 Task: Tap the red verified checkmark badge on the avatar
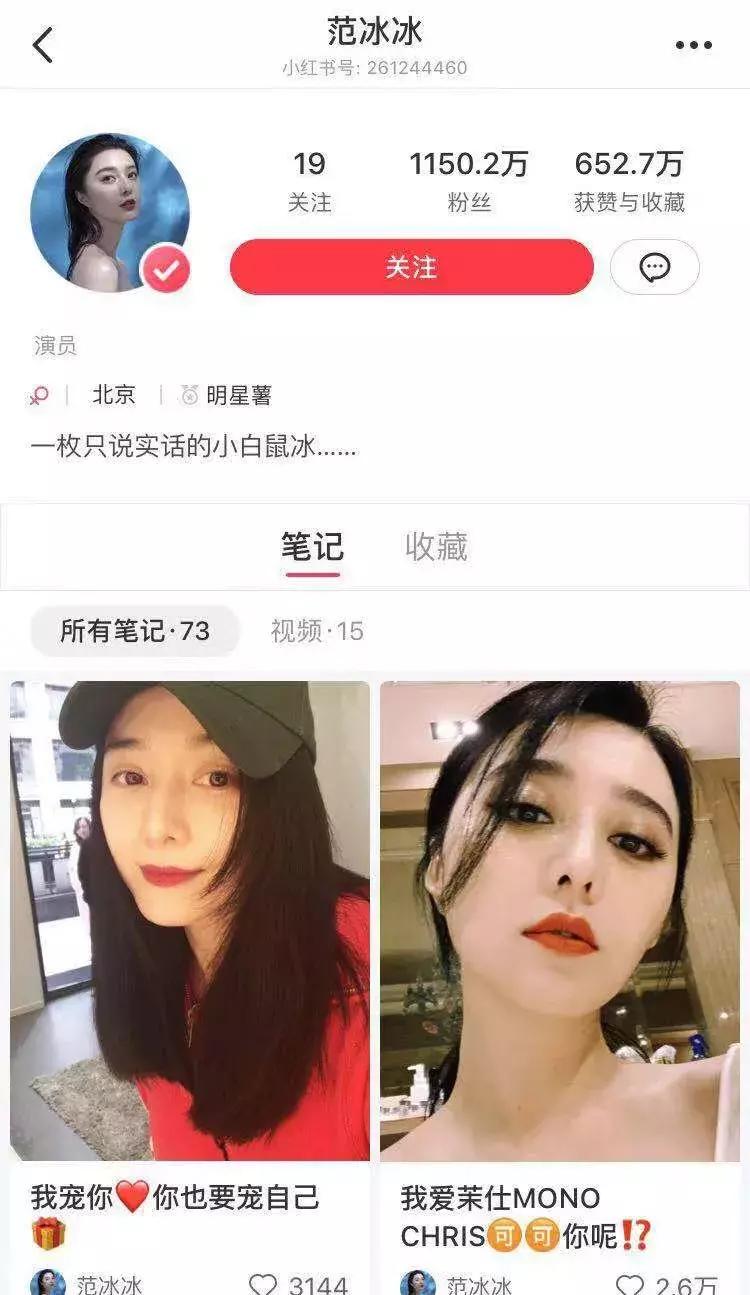(166, 267)
